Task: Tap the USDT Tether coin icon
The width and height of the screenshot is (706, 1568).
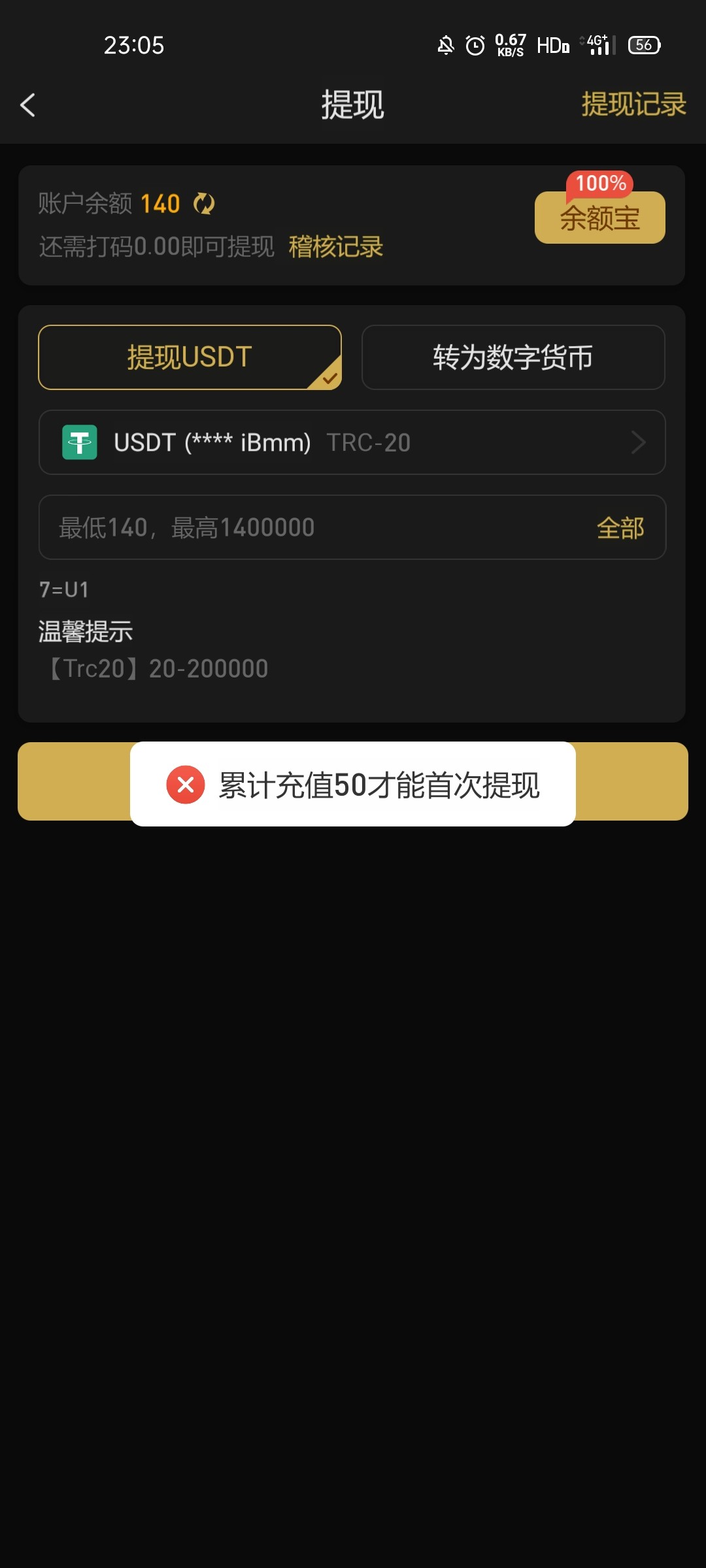Action: tap(80, 442)
